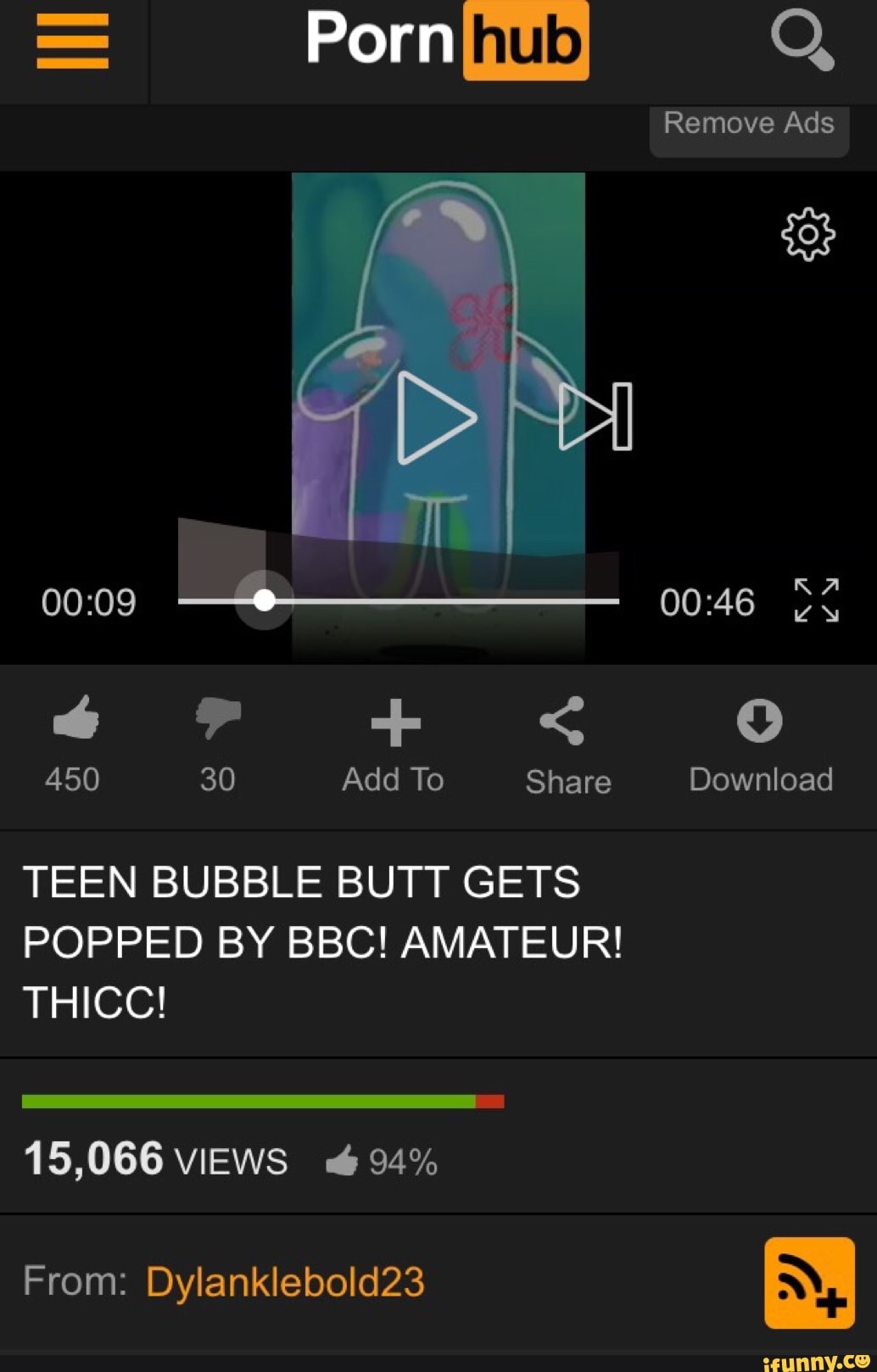Tap the video progress bar
The height and width of the screenshot is (1372, 877).
click(x=441, y=600)
